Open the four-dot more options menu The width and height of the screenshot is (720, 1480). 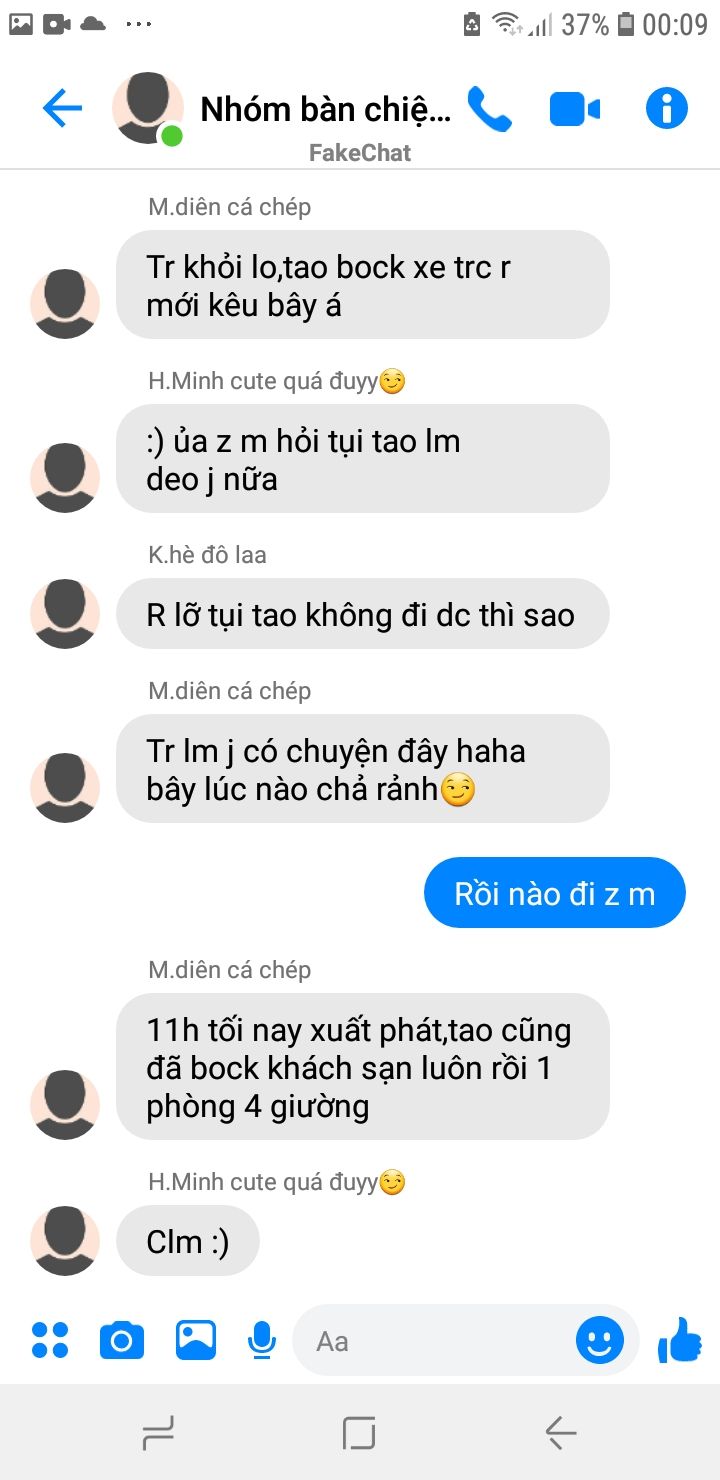[50, 1340]
